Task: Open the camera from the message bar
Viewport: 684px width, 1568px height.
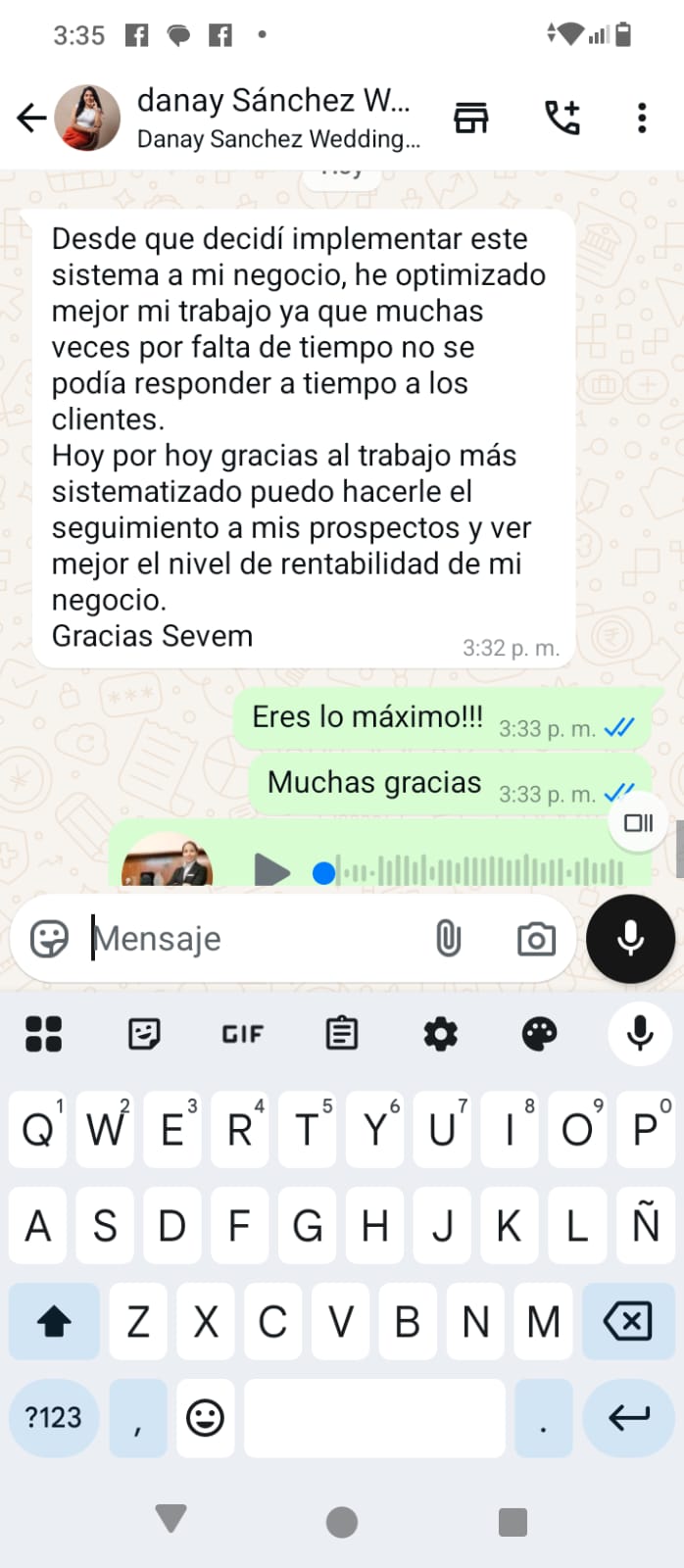Action: (536, 939)
